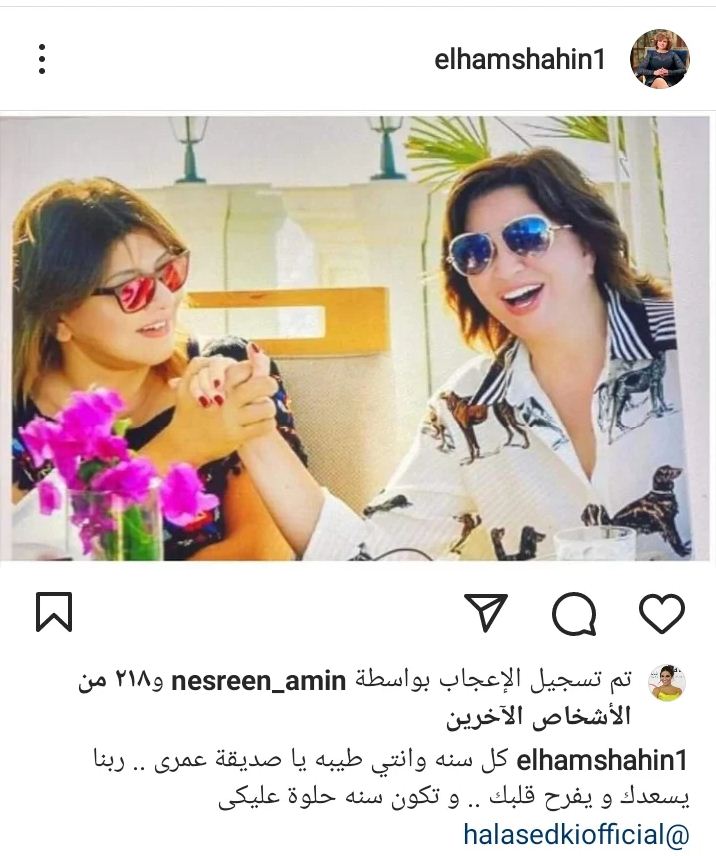Tap elhamshahin1's profile picture in header
This screenshot has width=716, height=856.
659,58
